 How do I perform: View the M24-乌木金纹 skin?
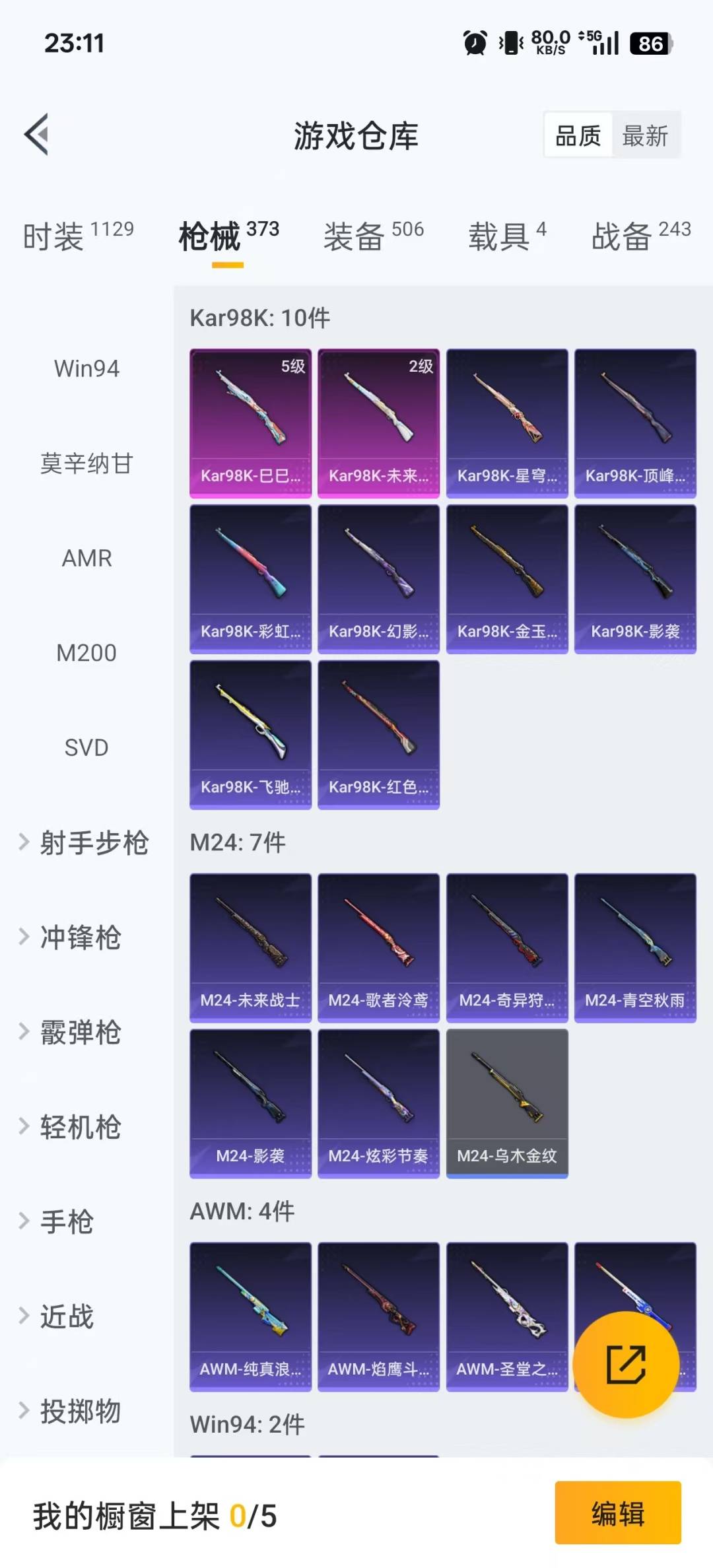coord(507,1103)
